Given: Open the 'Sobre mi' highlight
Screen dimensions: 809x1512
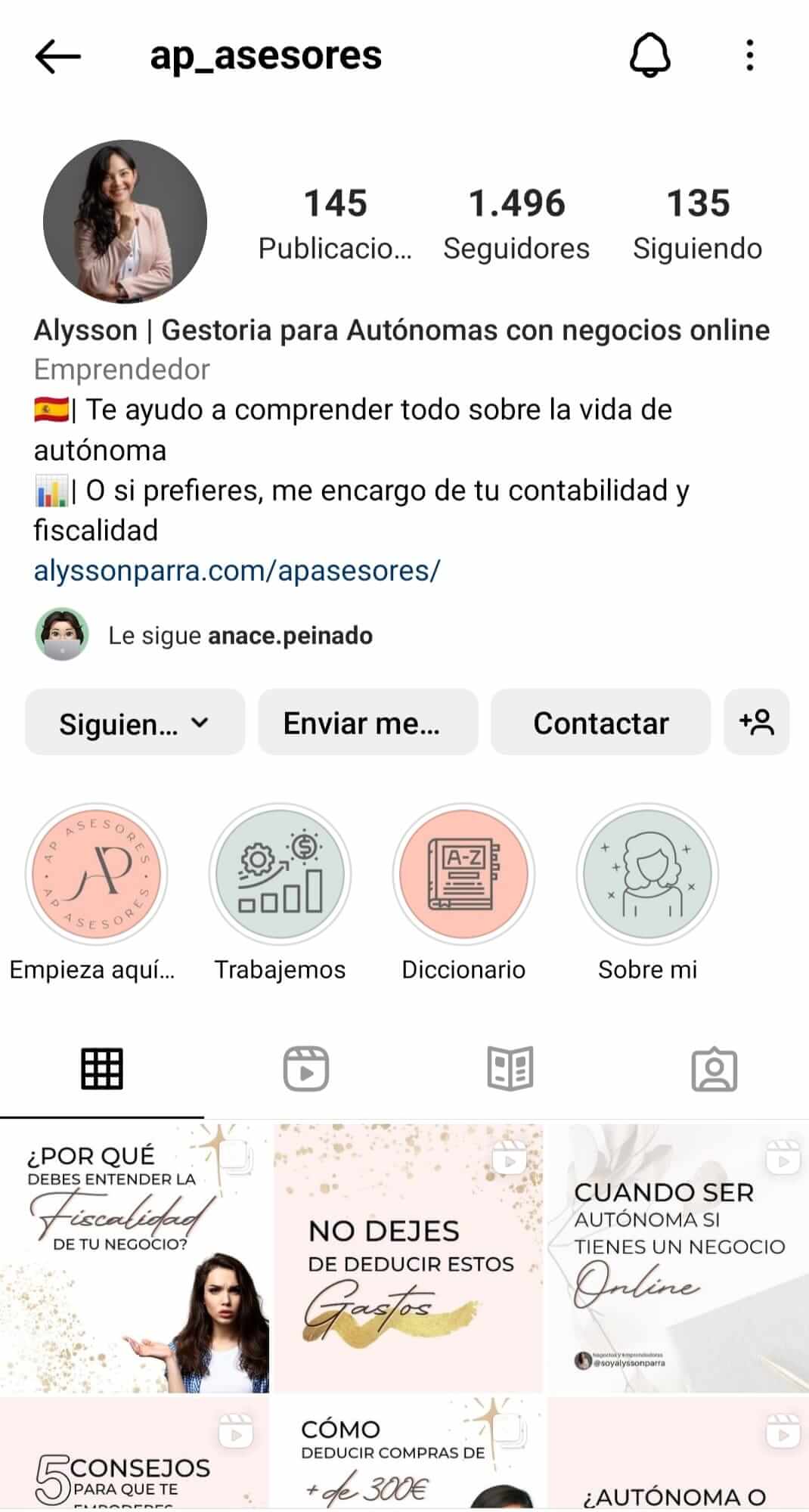Looking at the screenshot, I should pos(647,874).
